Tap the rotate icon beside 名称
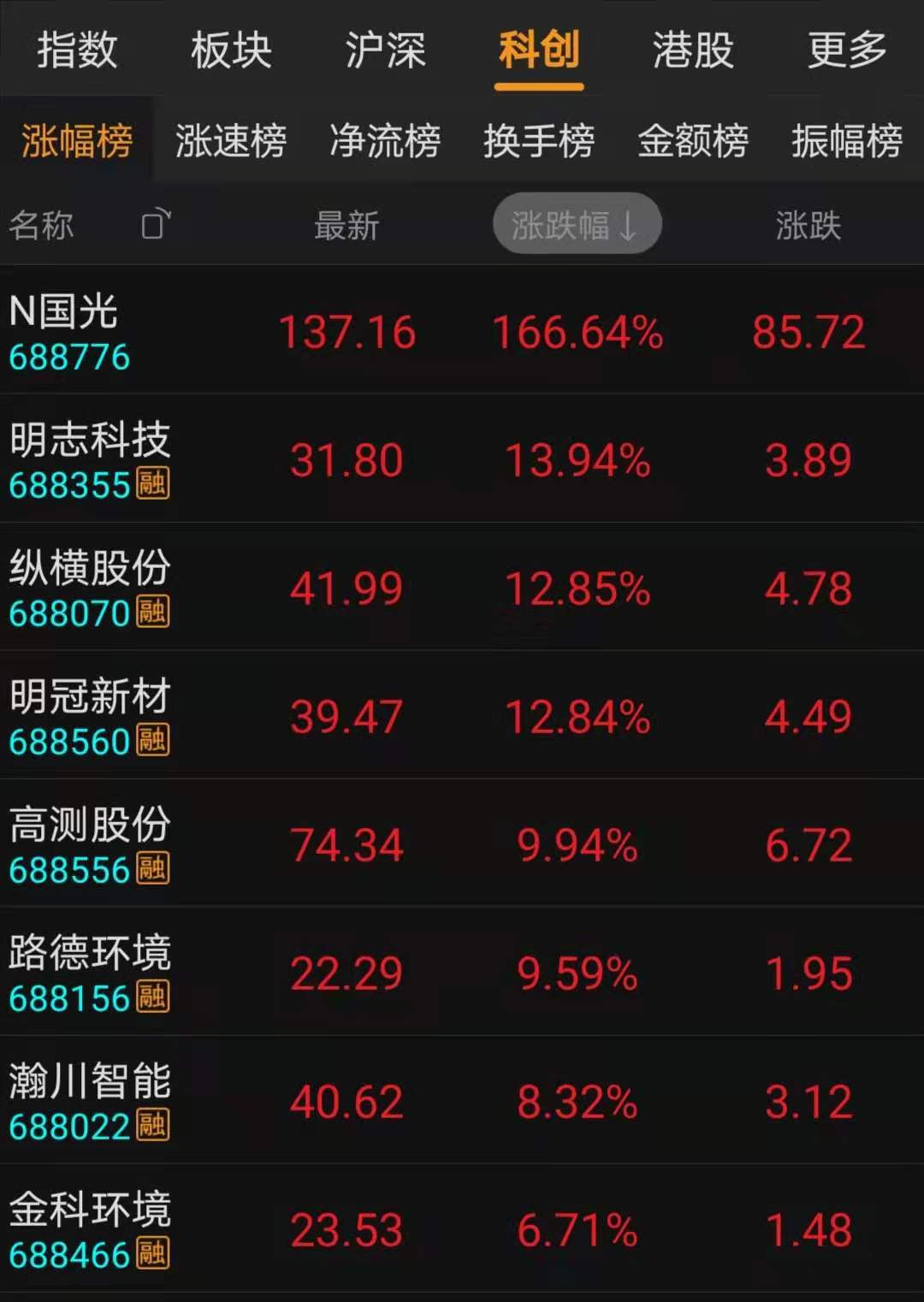The height and width of the screenshot is (1302, 924). click(x=156, y=225)
